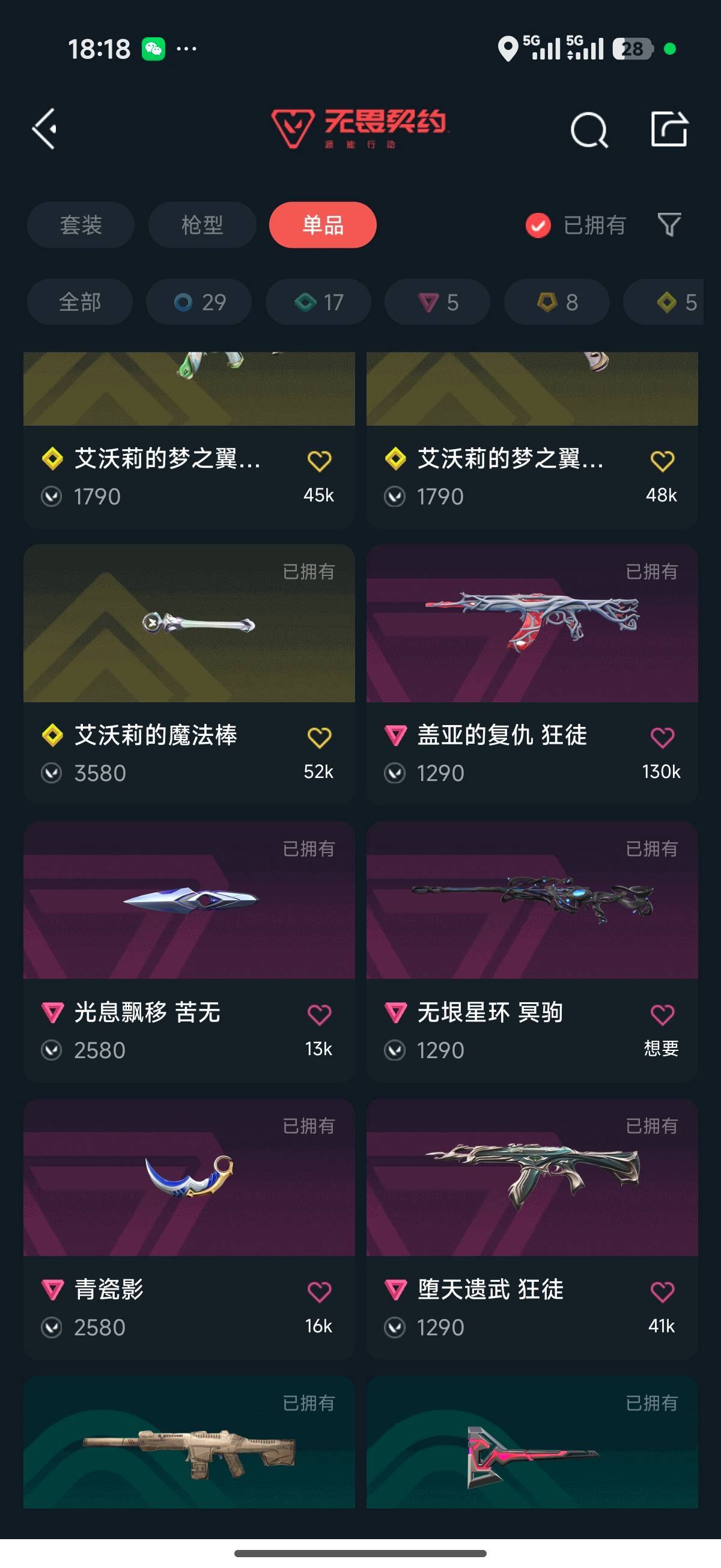The width and height of the screenshot is (721, 1568).
Task: Select the pink rarity filter showing 5
Action: [x=437, y=302]
